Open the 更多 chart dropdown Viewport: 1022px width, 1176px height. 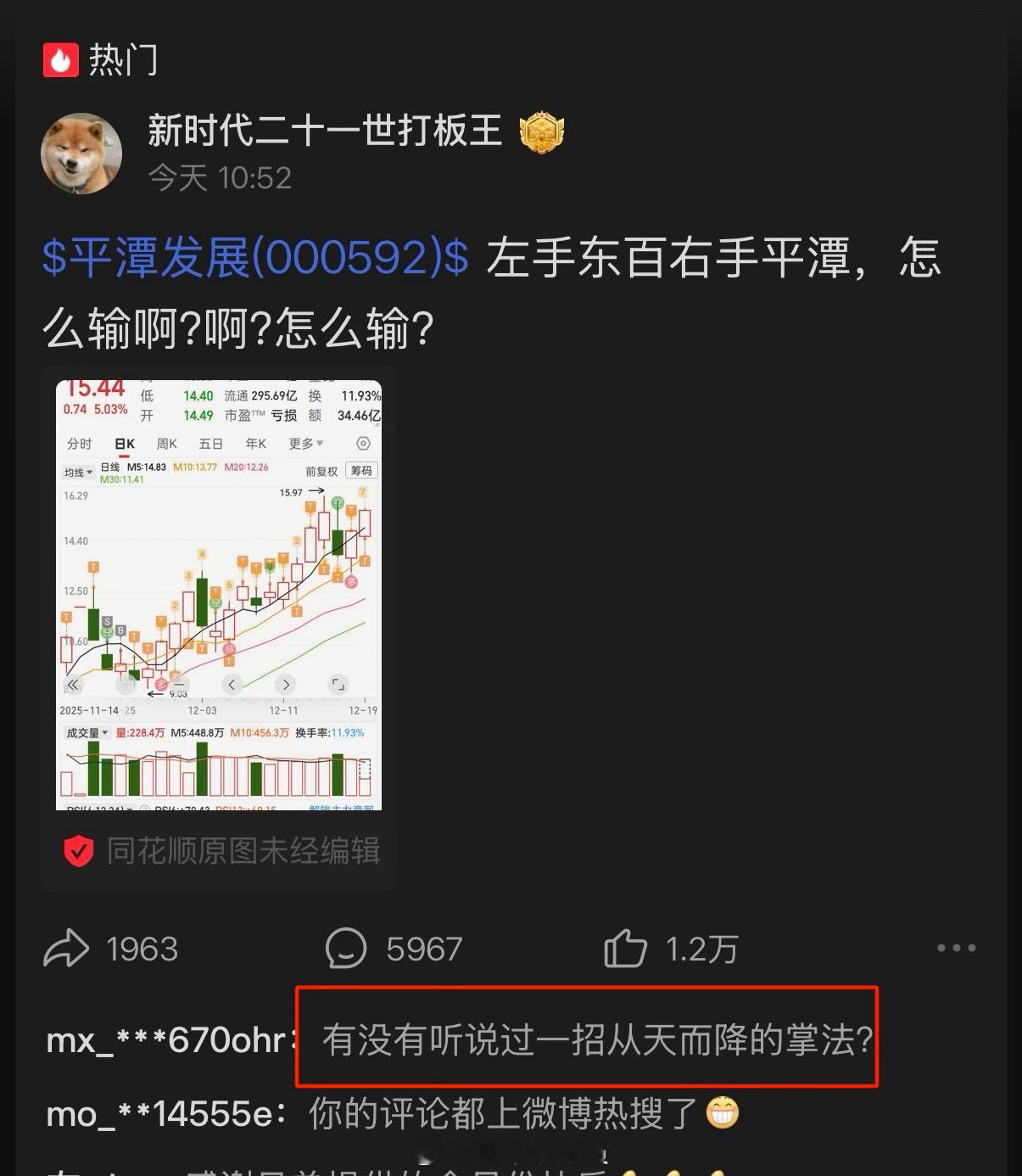(303, 444)
